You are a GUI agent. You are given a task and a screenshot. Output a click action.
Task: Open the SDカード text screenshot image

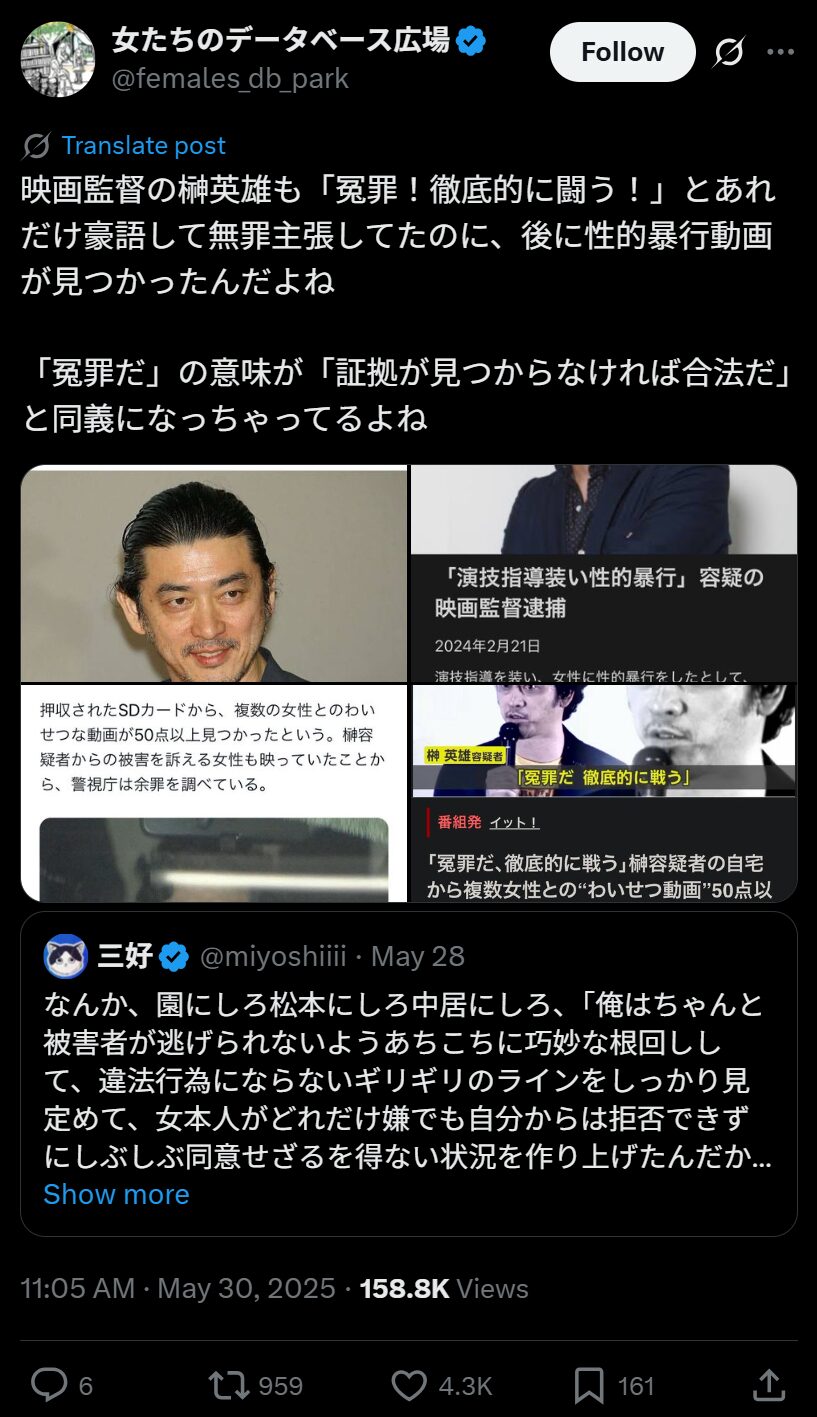click(213, 793)
